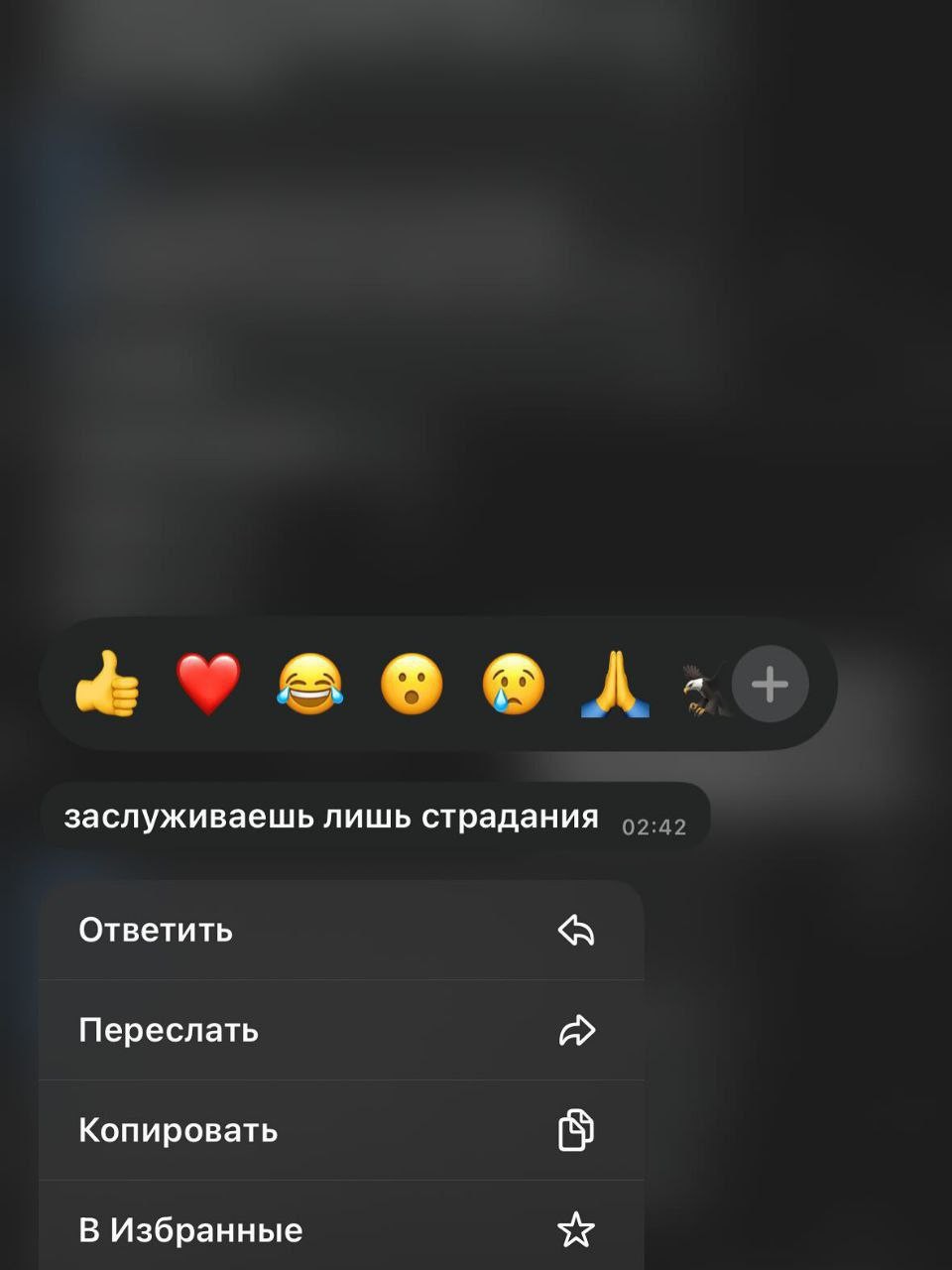Select Копировать to copy message text
Image resolution: width=952 pixels, height=1270 pixels.
(341, 1130)
